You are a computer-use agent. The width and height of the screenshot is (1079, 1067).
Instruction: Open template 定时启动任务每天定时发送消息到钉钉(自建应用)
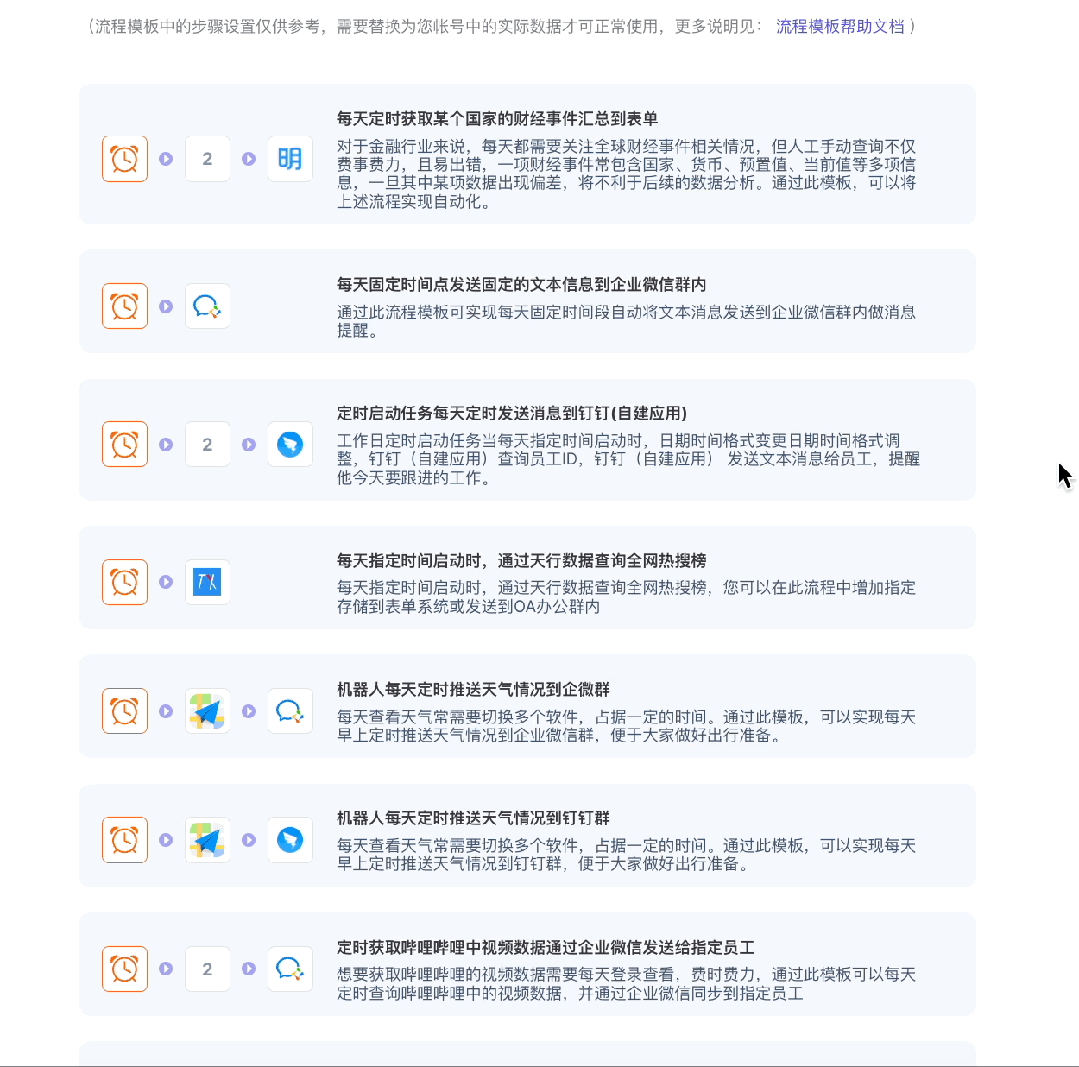512,413
